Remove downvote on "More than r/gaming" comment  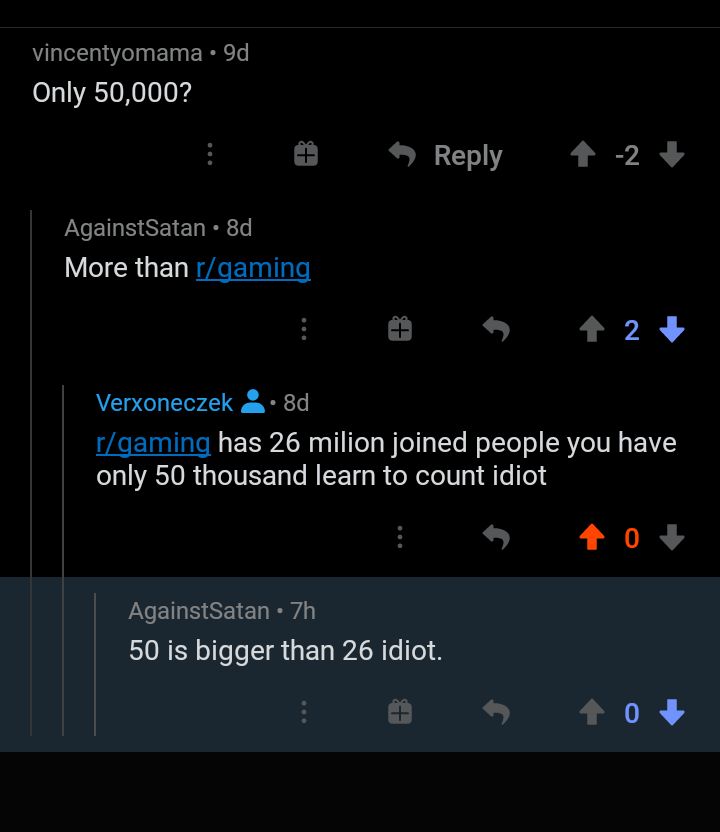point(673,329)
